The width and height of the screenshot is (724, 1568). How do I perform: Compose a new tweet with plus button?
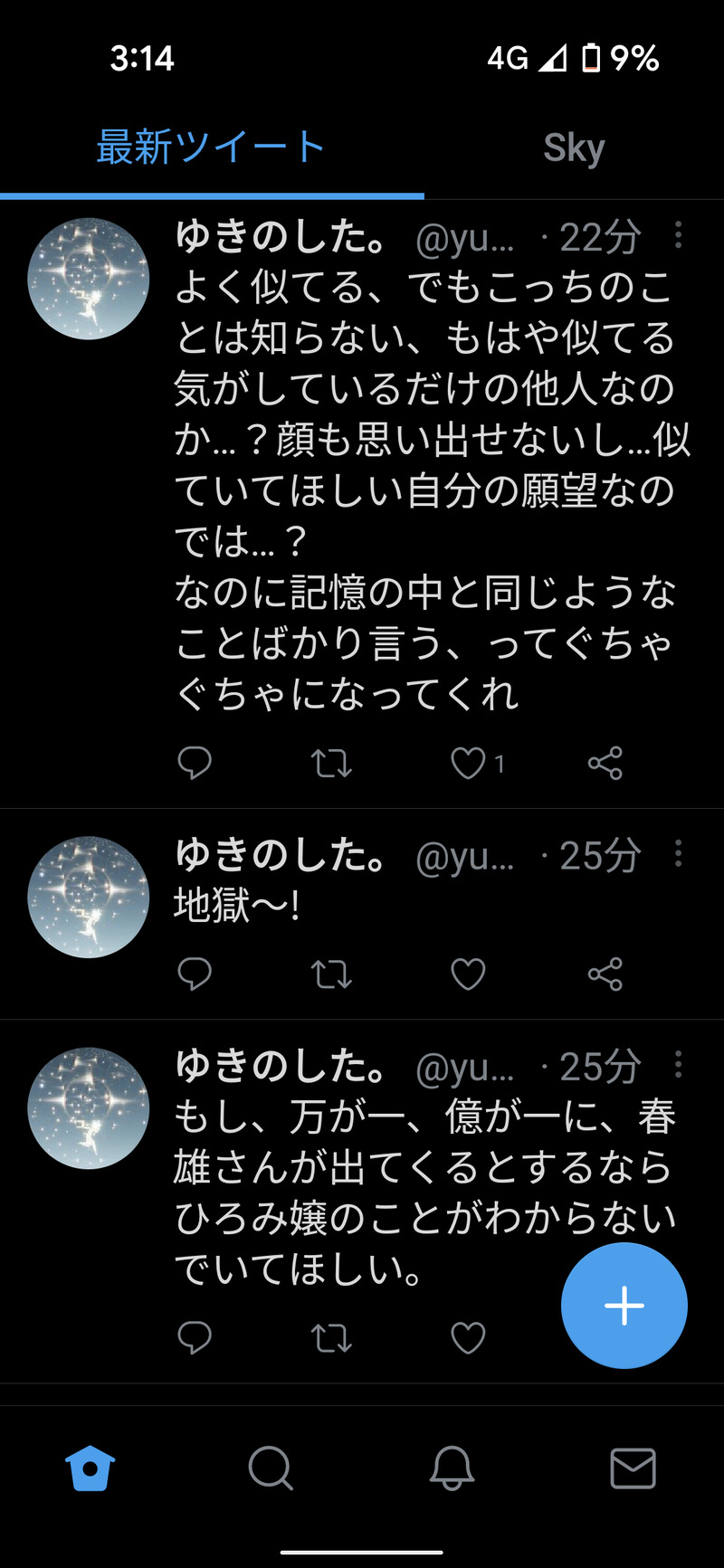(x=624, y=1305)
